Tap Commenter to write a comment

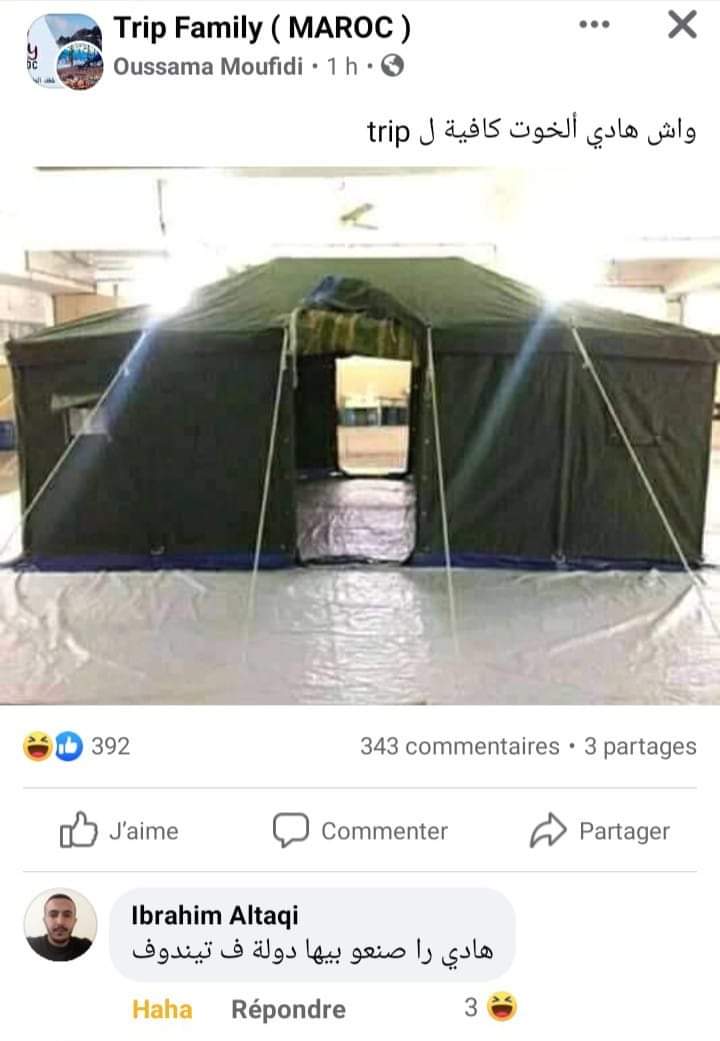coord(360,831)
